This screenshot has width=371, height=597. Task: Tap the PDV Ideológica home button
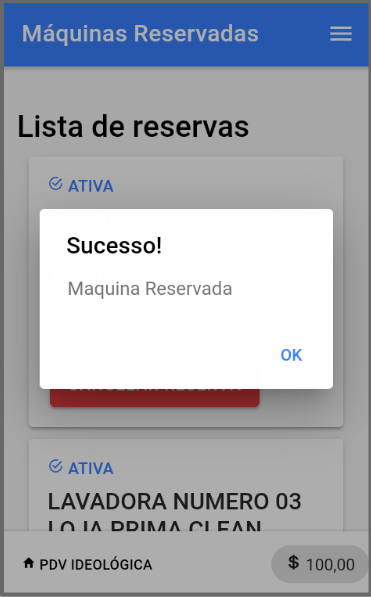[87, 564]
